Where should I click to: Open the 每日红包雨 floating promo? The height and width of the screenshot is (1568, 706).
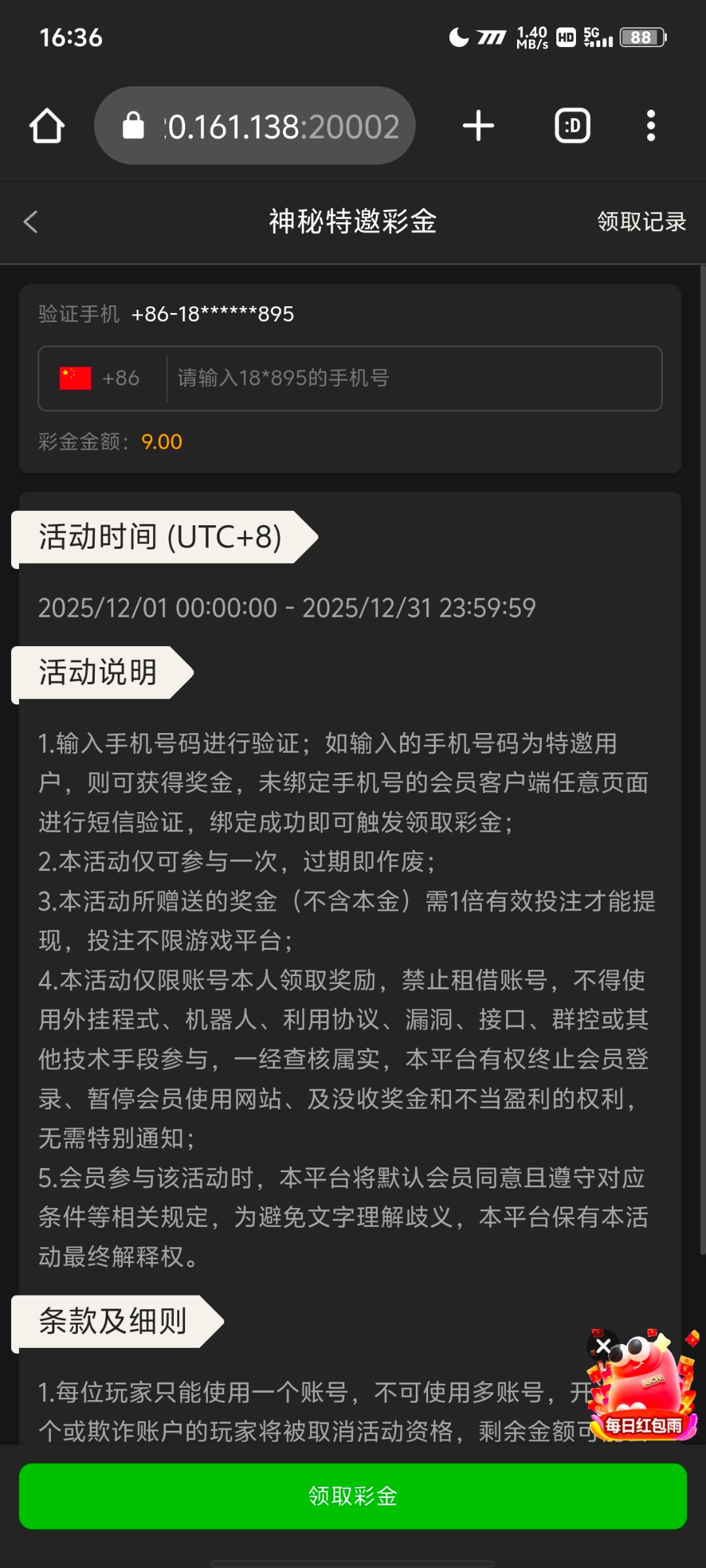coord(645,1392)
